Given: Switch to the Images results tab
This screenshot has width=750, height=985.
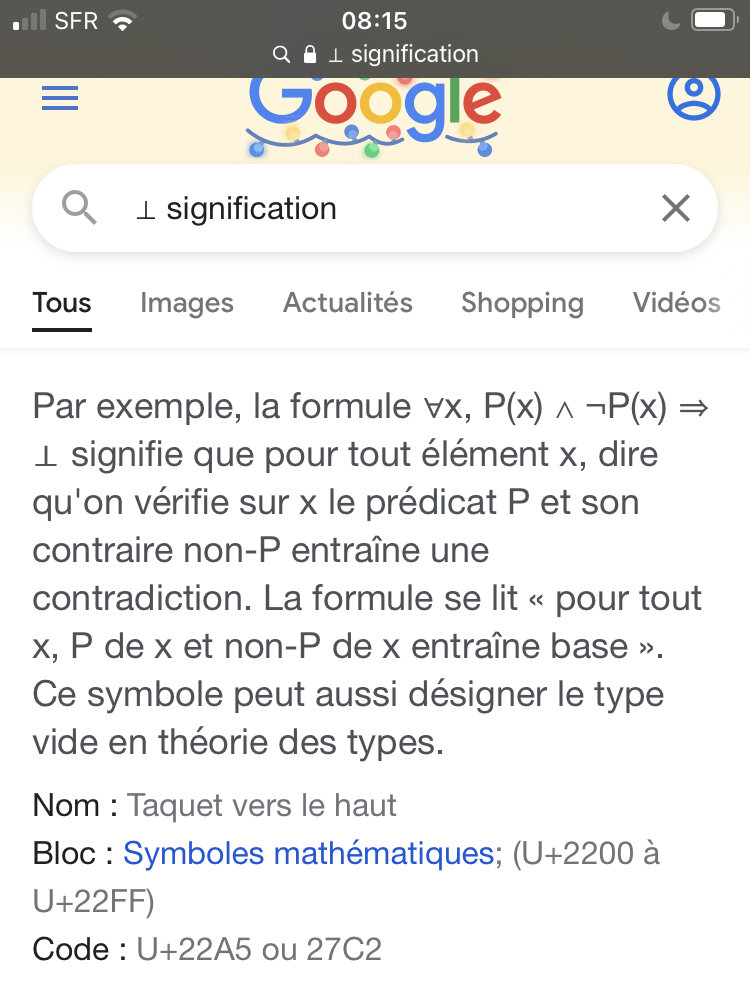Looking at the screenshot, I should [187, 303].
